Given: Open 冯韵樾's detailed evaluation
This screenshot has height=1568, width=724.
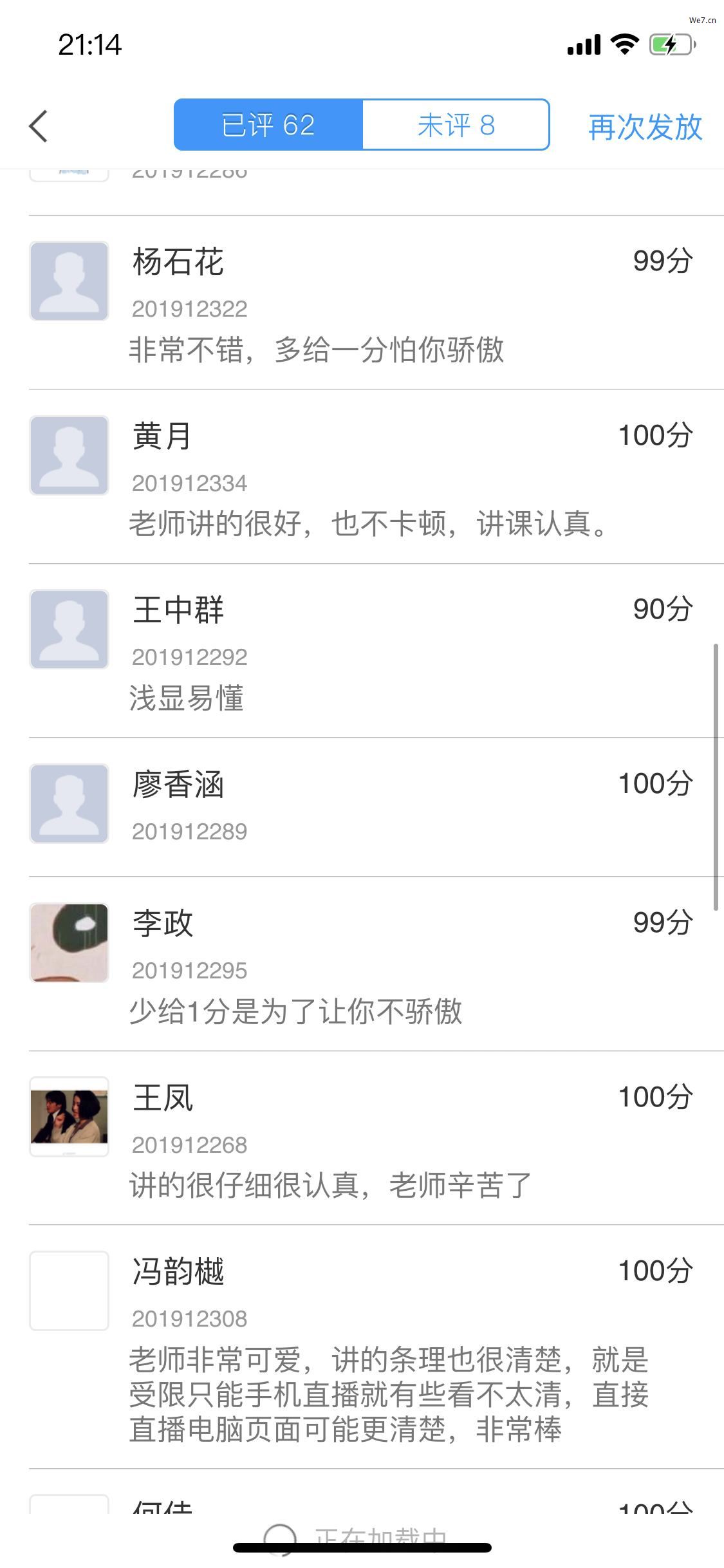Looking at the screenshot, I should click(x=376, y=1347).
